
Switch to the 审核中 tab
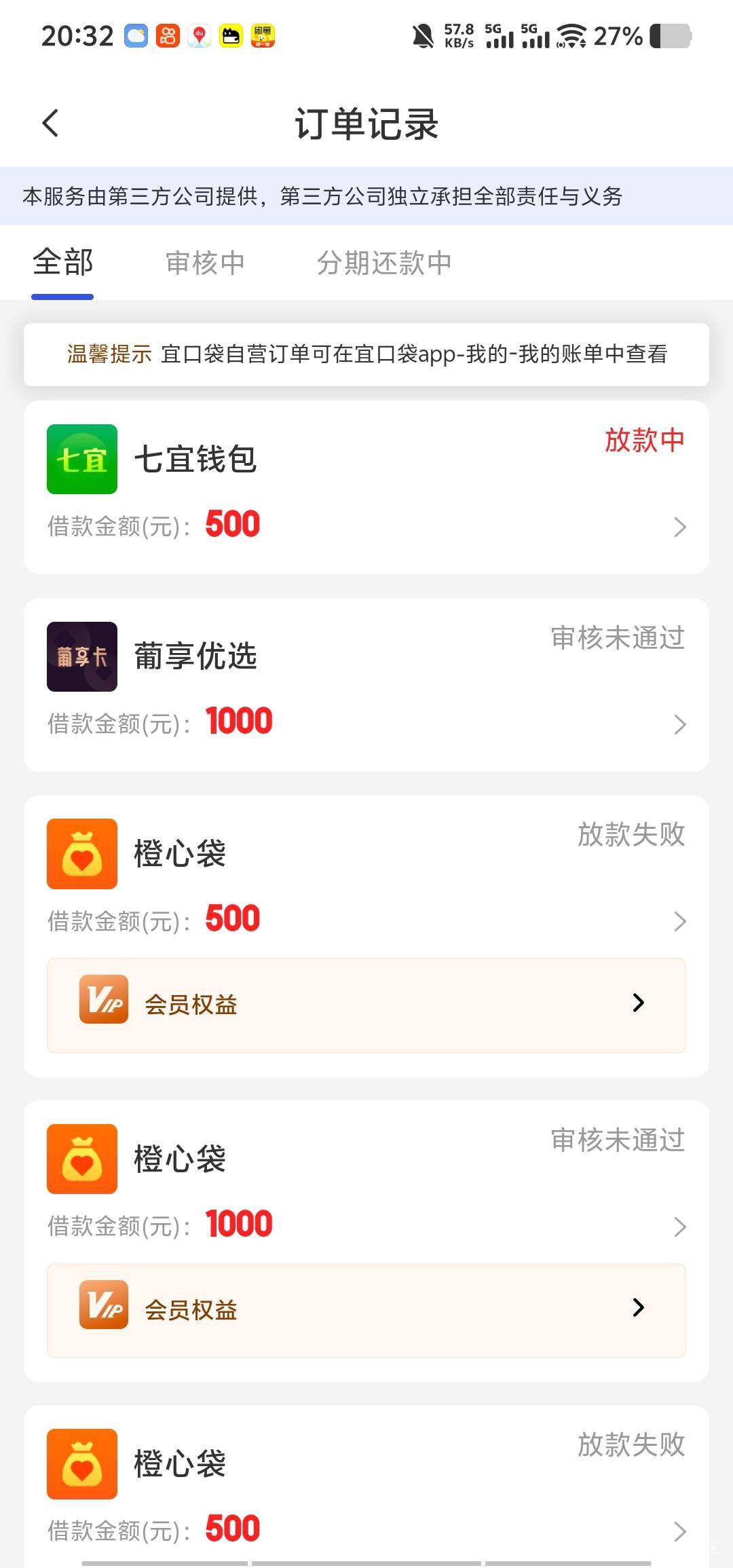[205, 263]
